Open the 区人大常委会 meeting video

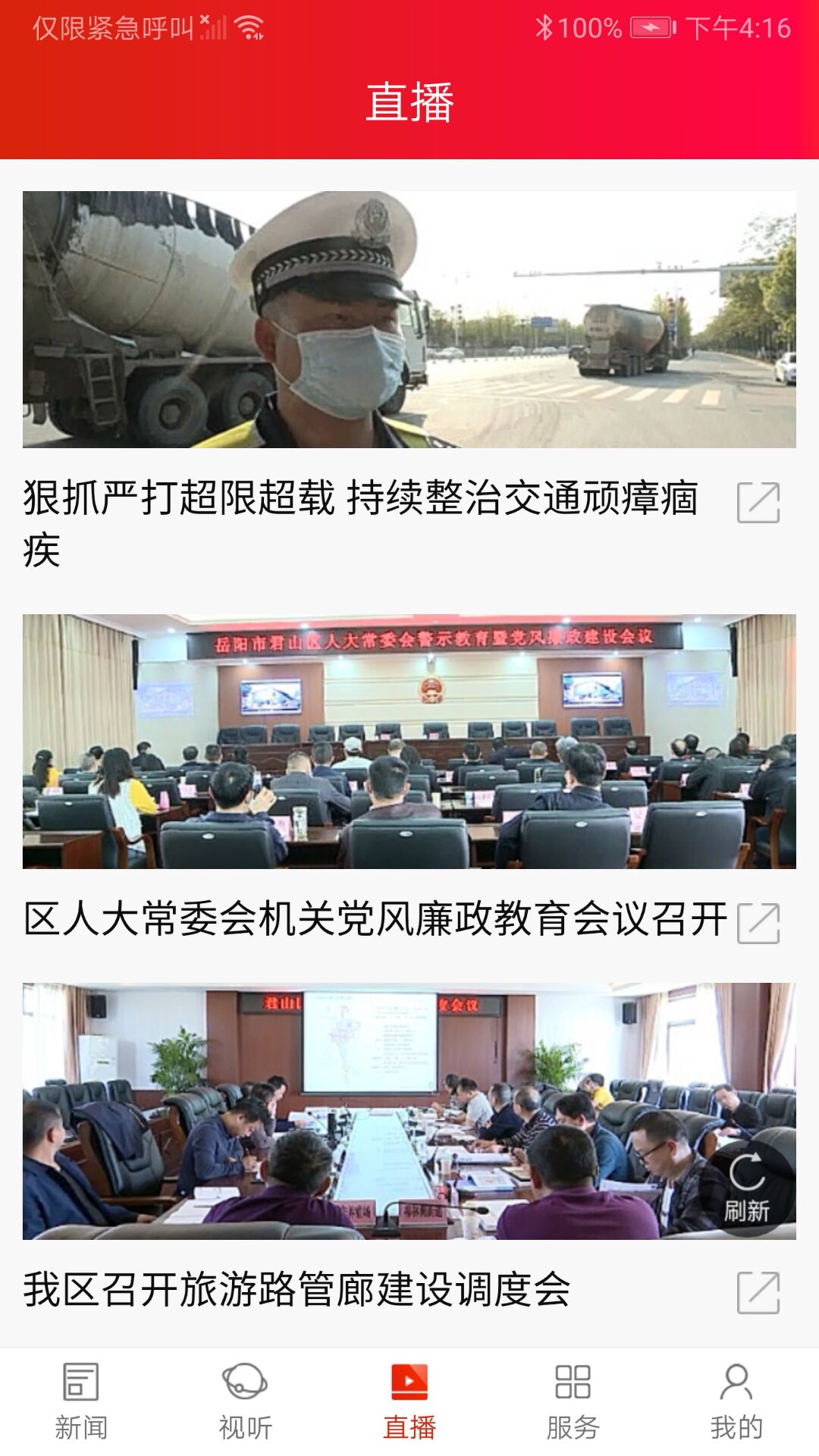409,741
